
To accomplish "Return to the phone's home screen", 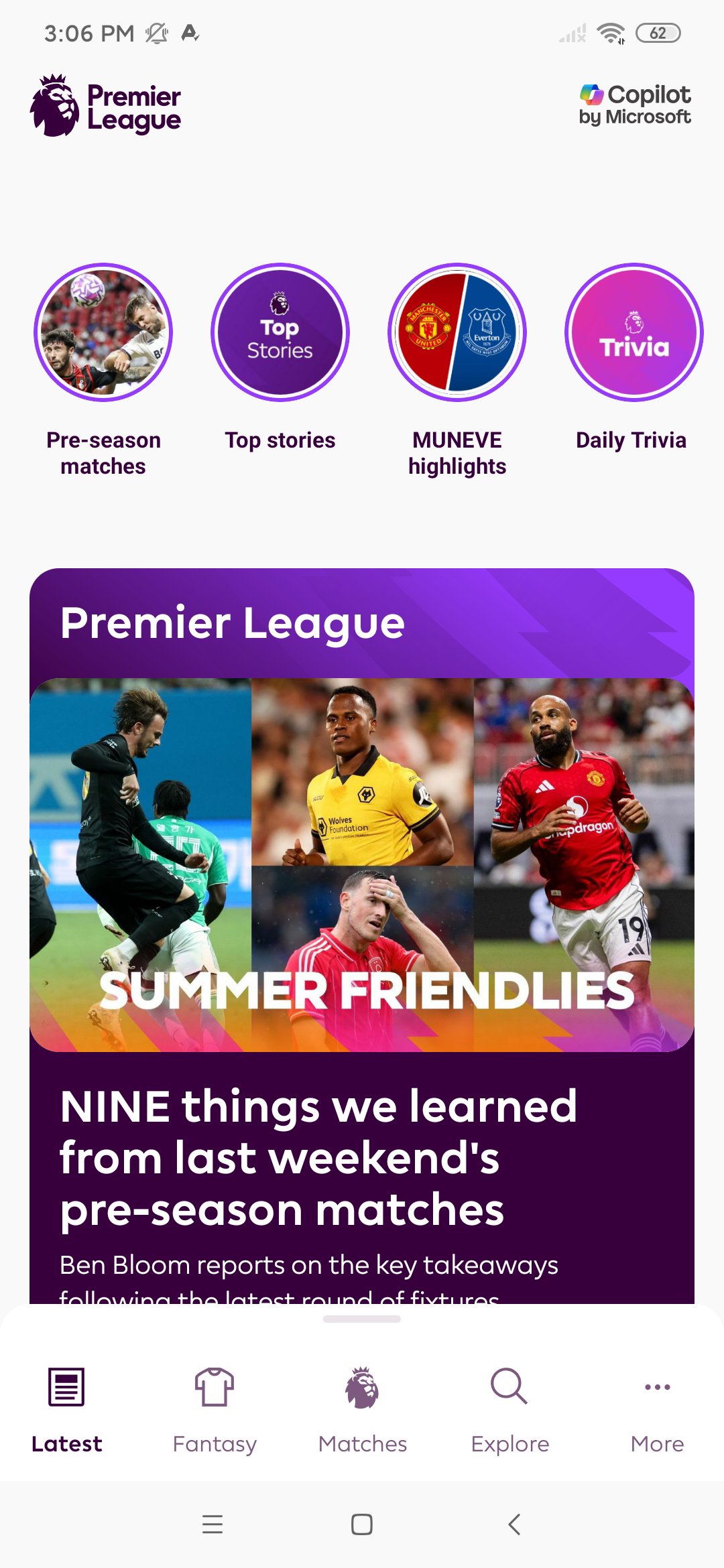I will point(362,1524).
